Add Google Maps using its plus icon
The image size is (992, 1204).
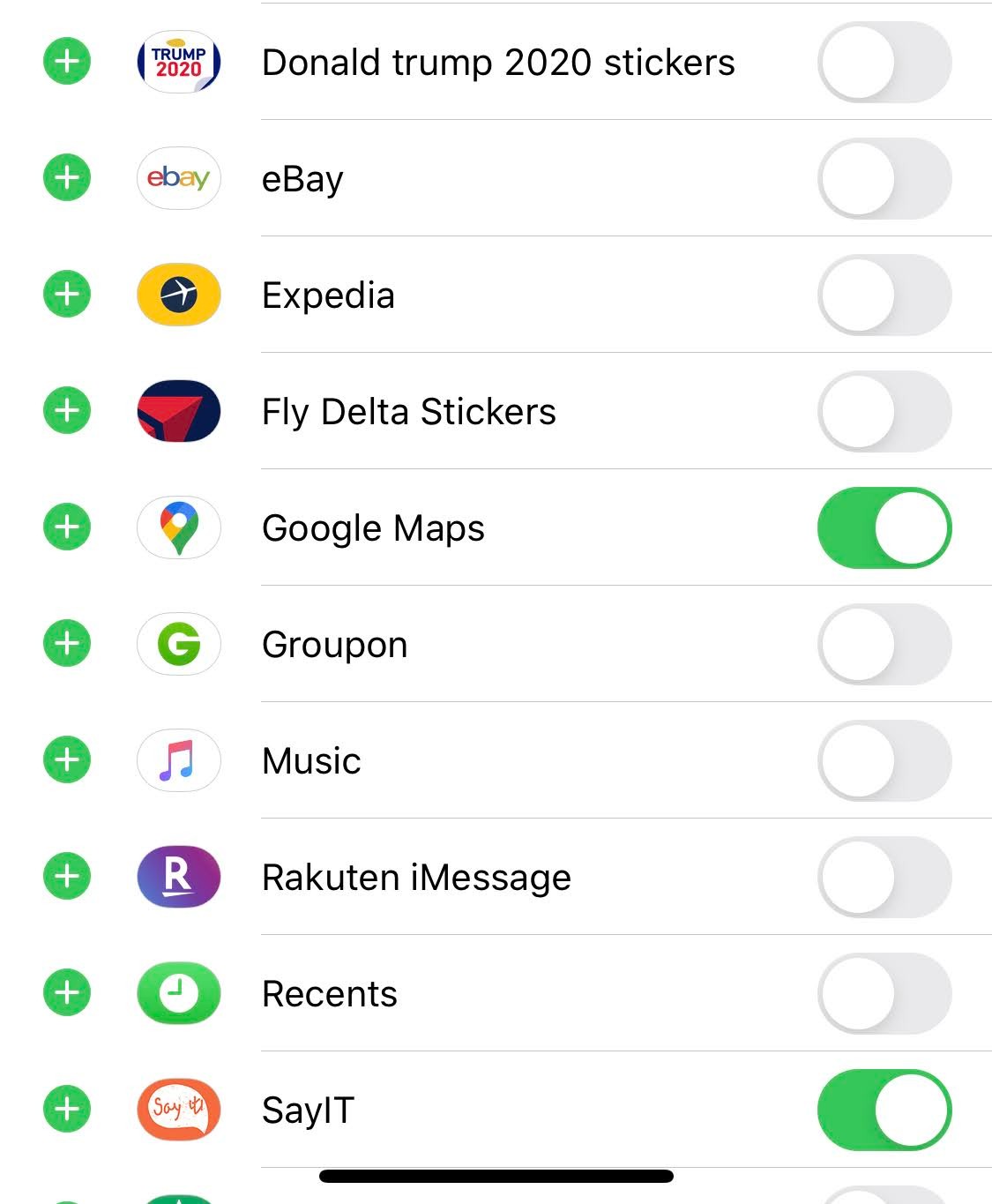tap(67, 527)
